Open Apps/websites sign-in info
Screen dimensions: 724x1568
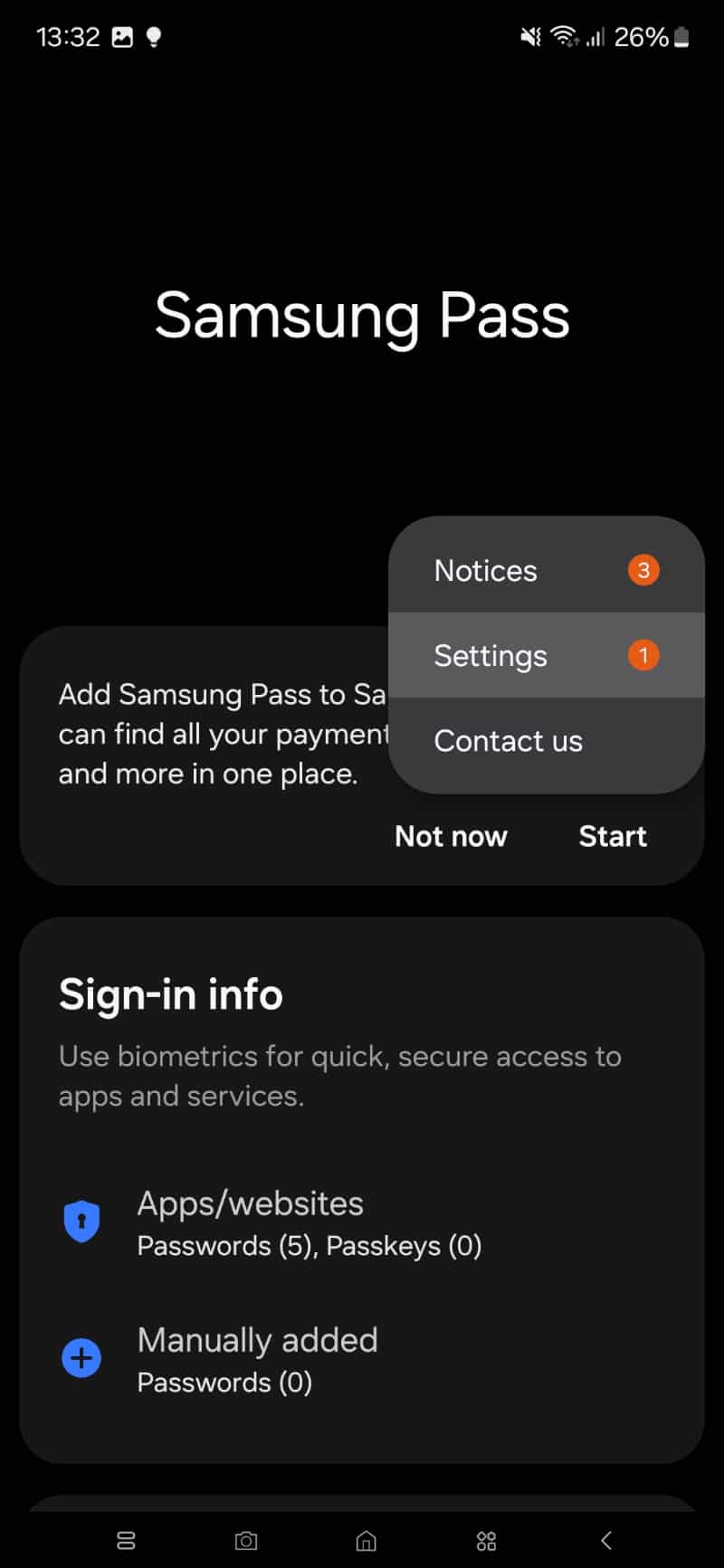click(x=362, y=1222)
